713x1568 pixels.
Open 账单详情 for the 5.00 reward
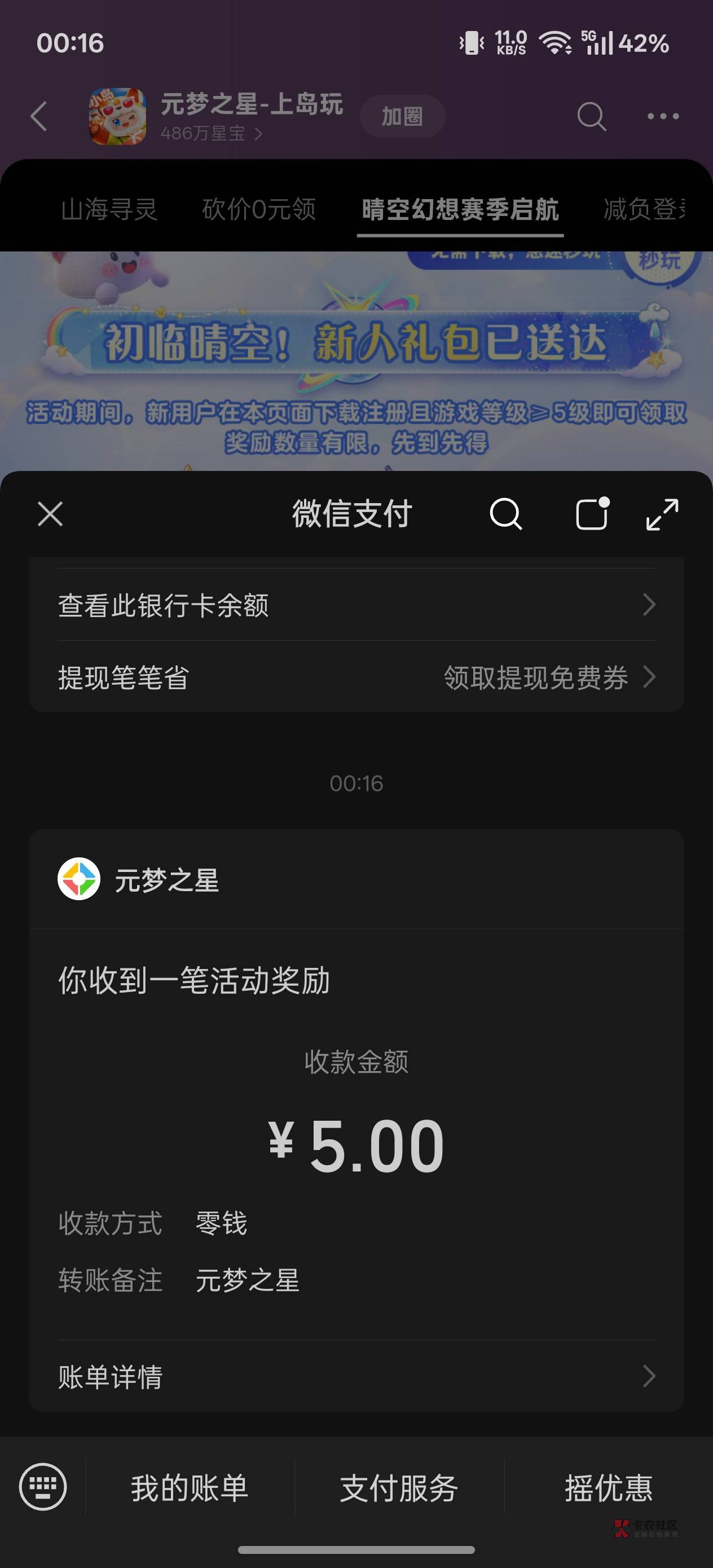tap(356, 1376)
